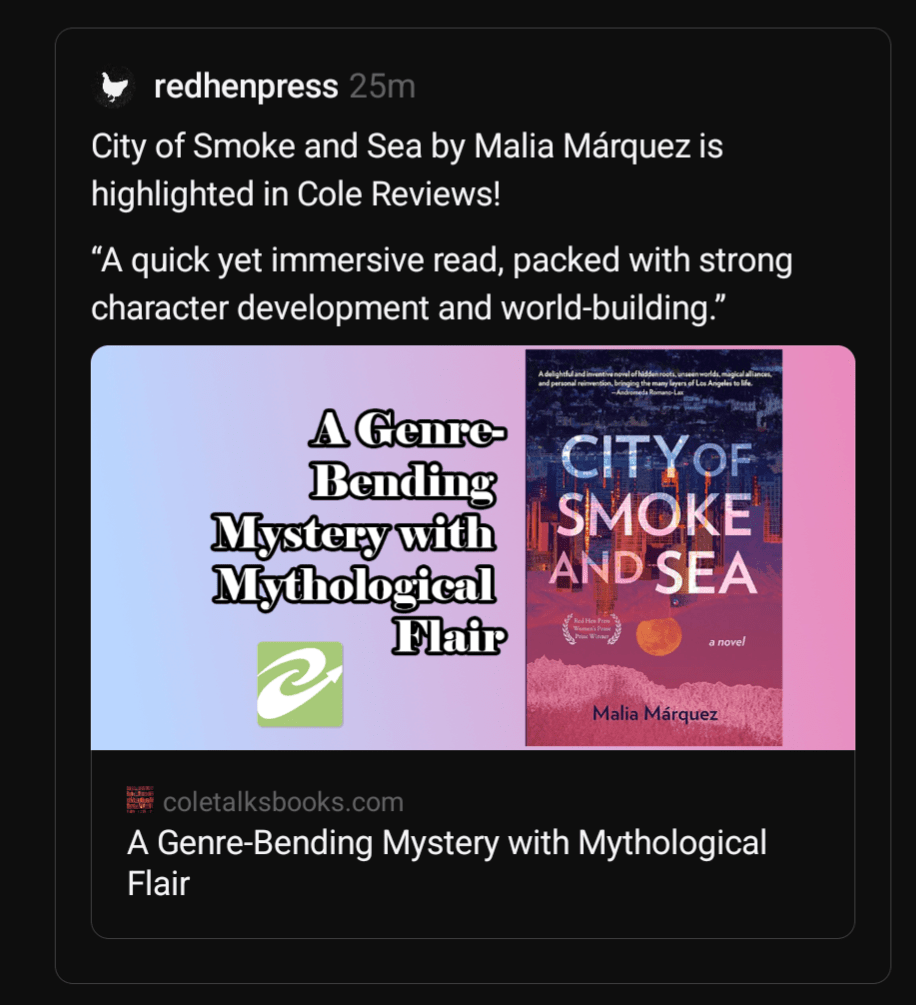Open the City of Smoke and Sea preview image
The image size is (916, 1005).
coord(472,547)
